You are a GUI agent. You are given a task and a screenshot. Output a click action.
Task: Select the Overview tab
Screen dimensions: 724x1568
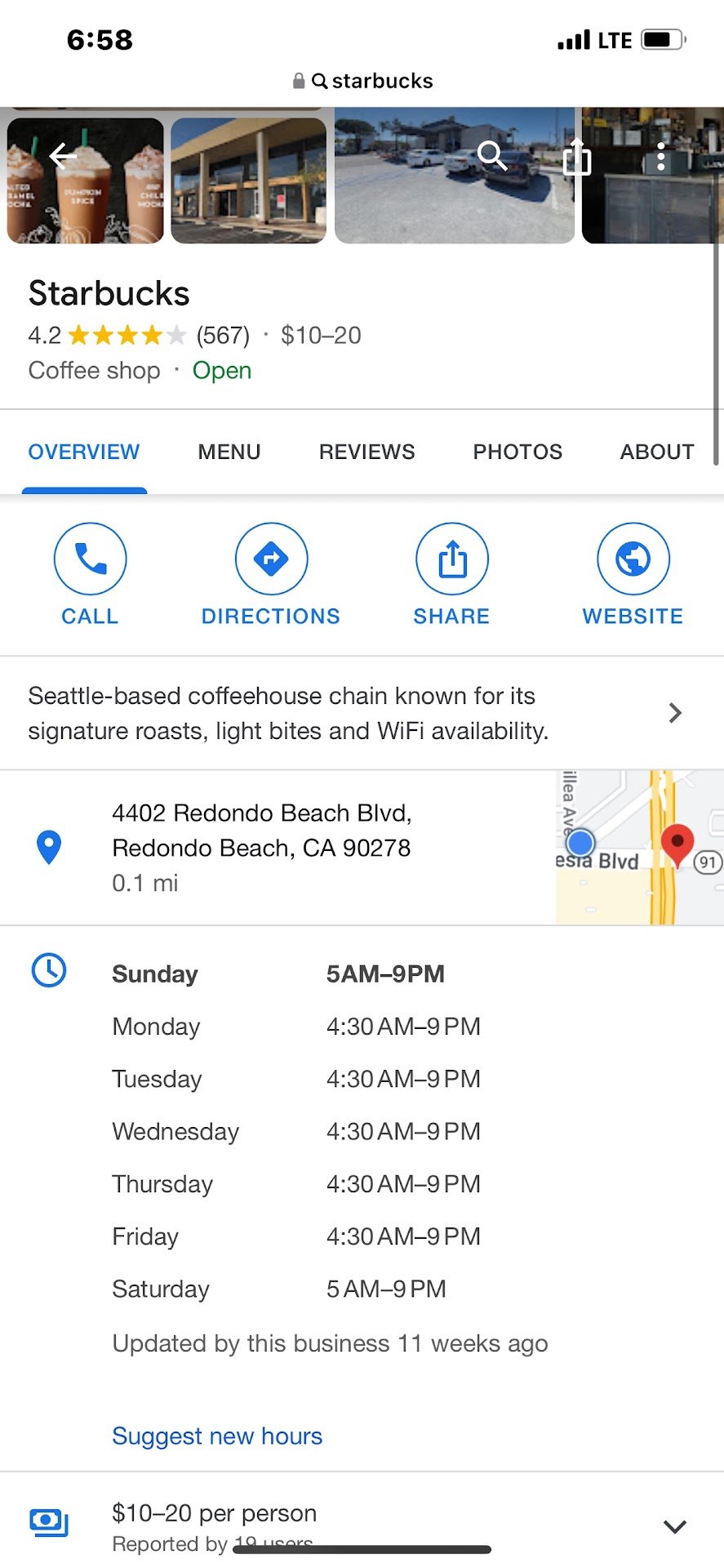coord(84,452)
